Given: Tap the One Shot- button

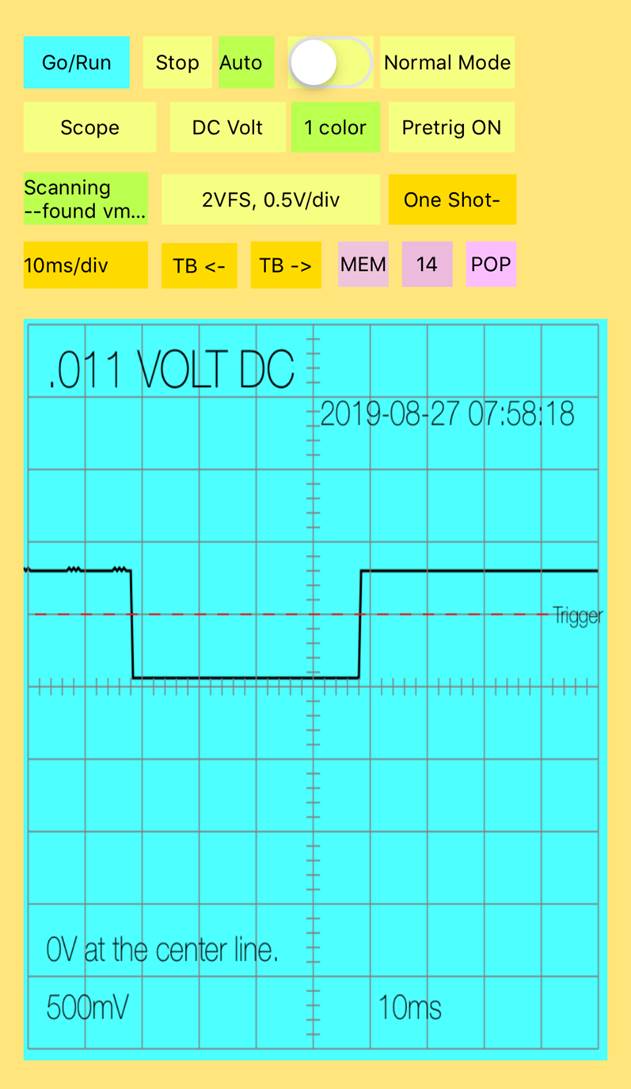Looking at the screenshot, I should click(452, 199).
